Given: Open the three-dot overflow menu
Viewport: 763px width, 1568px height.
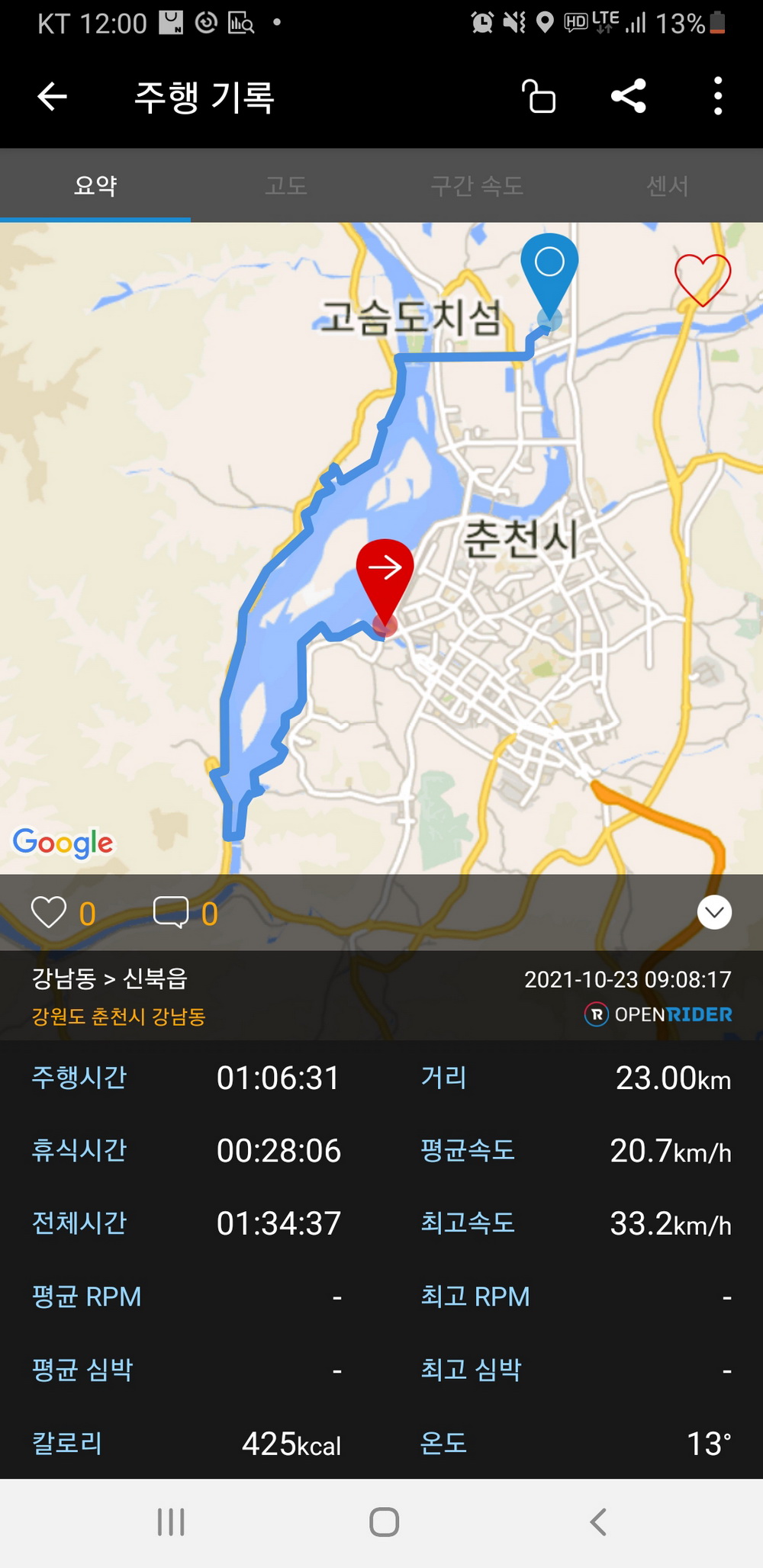Looking at the screenshot, I should tap(718, 96).
